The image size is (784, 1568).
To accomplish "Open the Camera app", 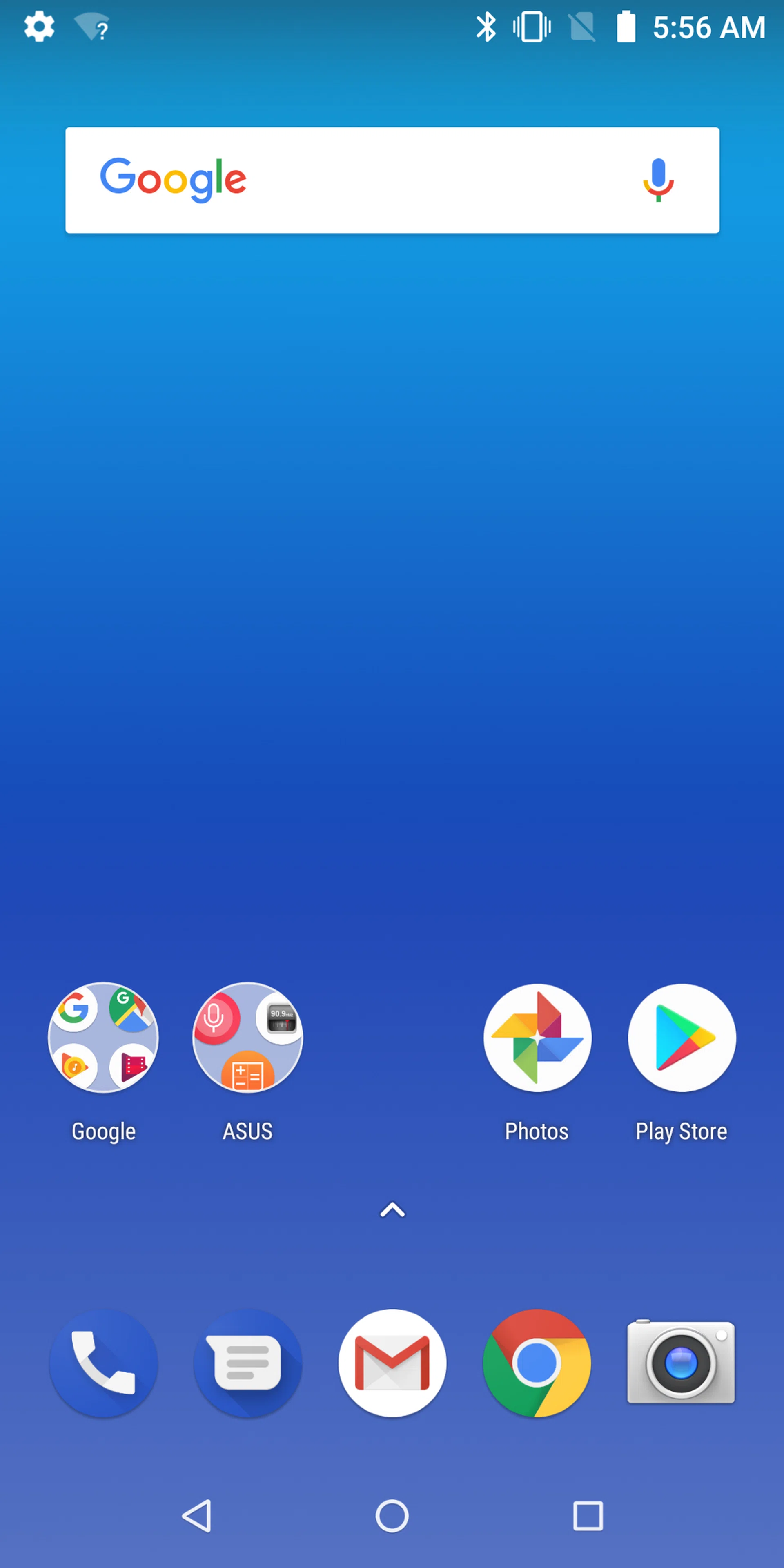I will (x=681, y=1363).
